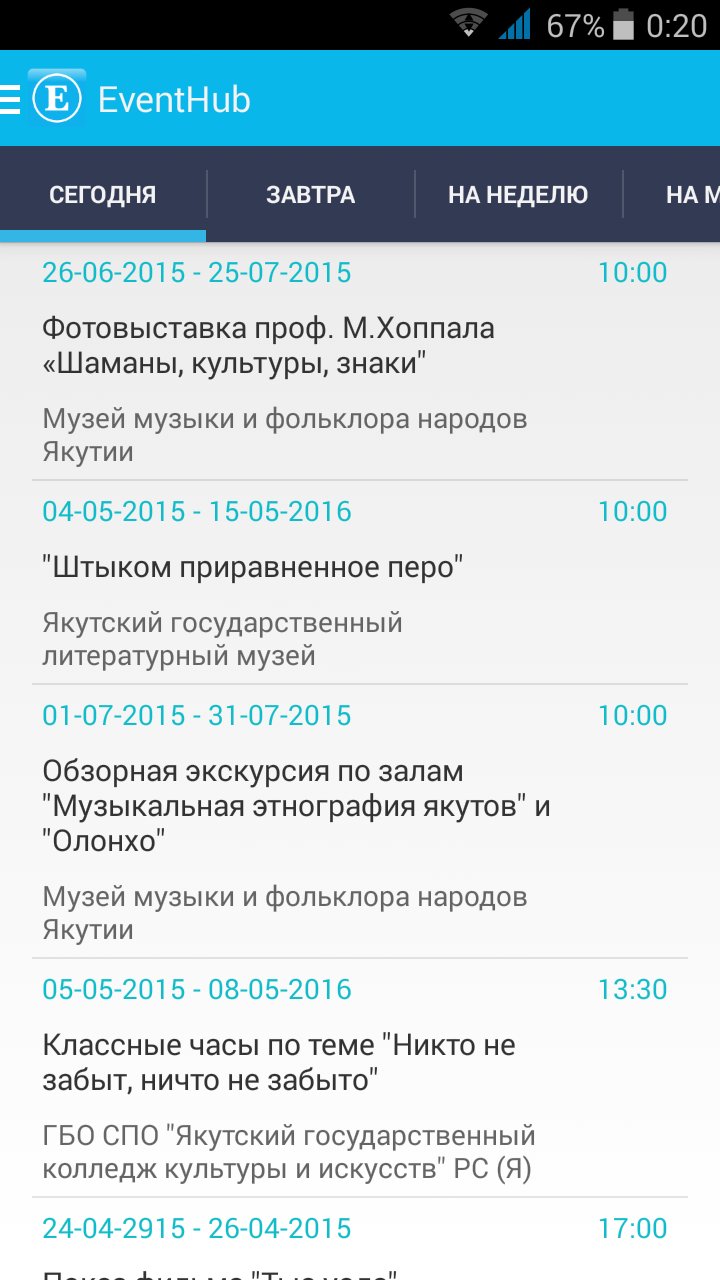Viewport: 720px width, 1280px height.
Task: Click the blue tab indicator under СЕГОДНЯ
Action: 102,233
